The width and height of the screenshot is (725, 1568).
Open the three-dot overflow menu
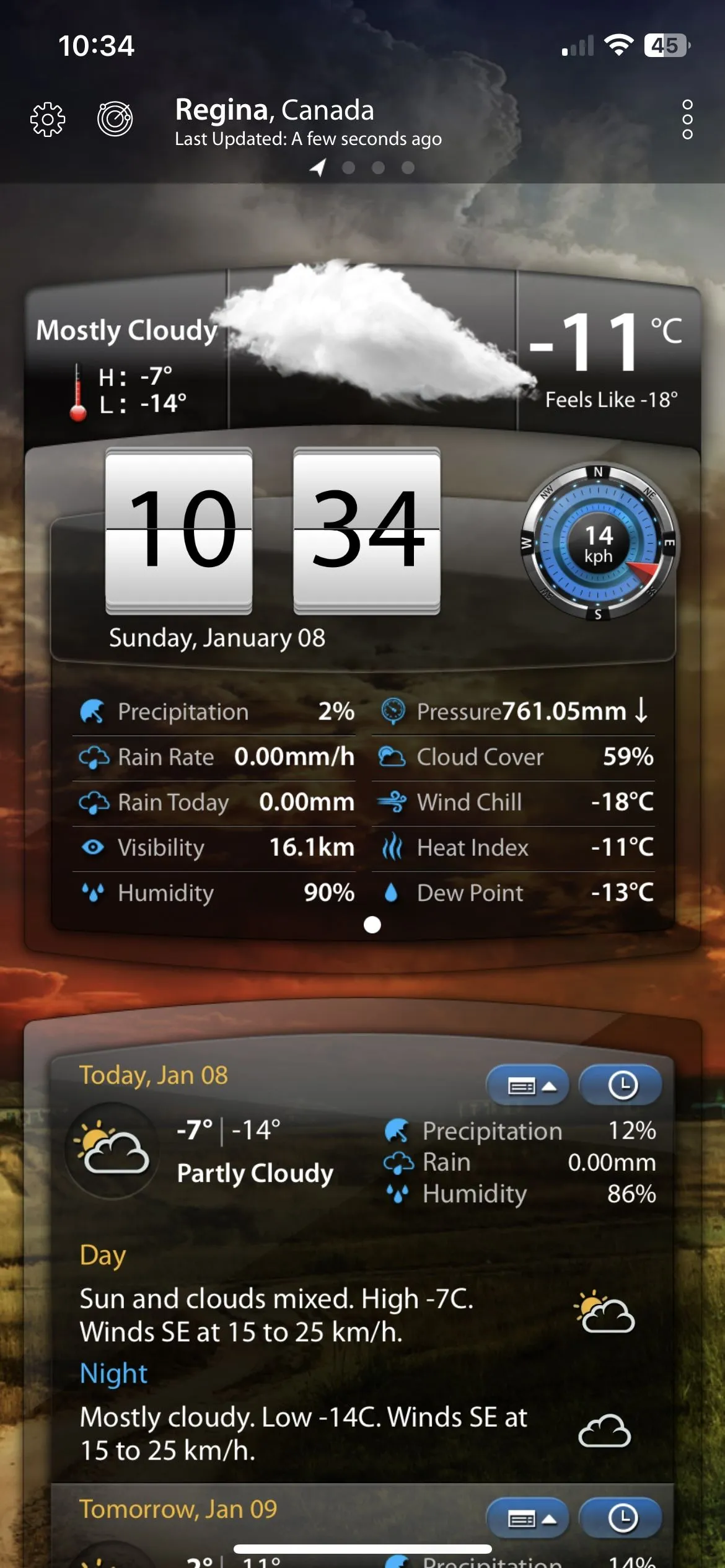(687, 119)
